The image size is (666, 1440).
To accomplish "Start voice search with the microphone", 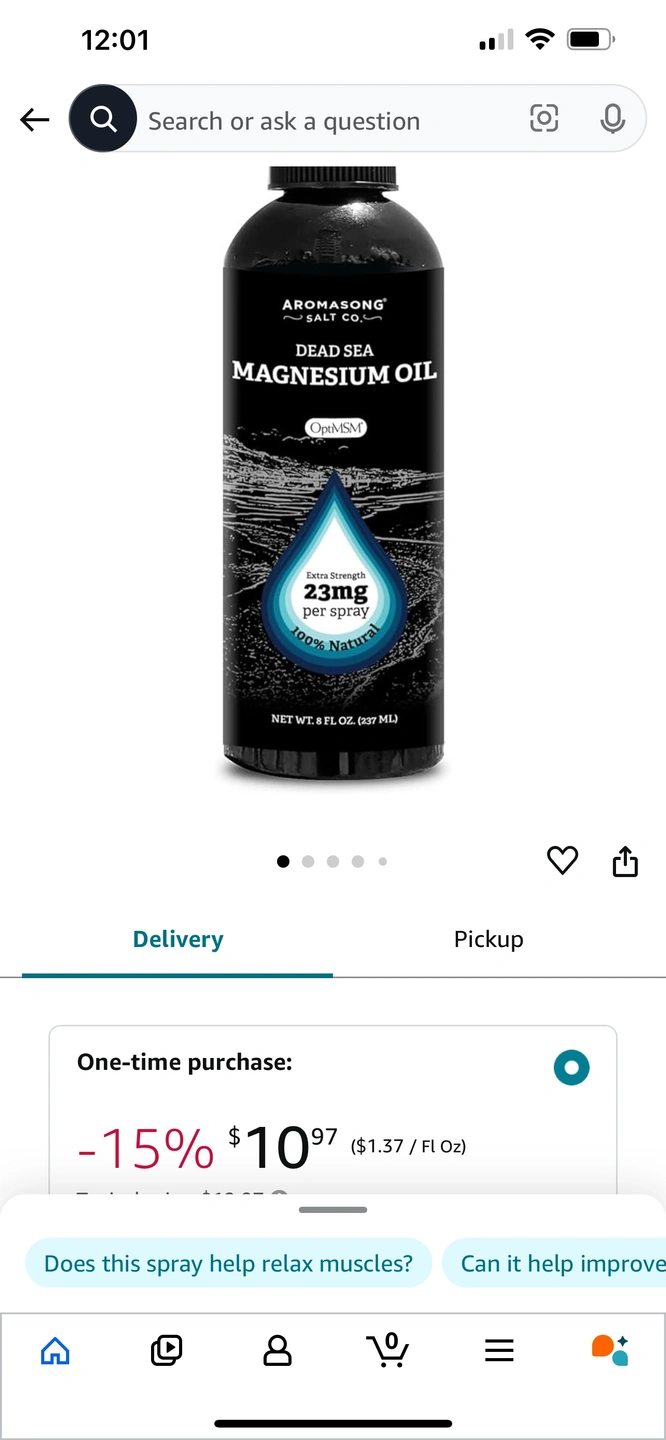I will click(613, 120).
